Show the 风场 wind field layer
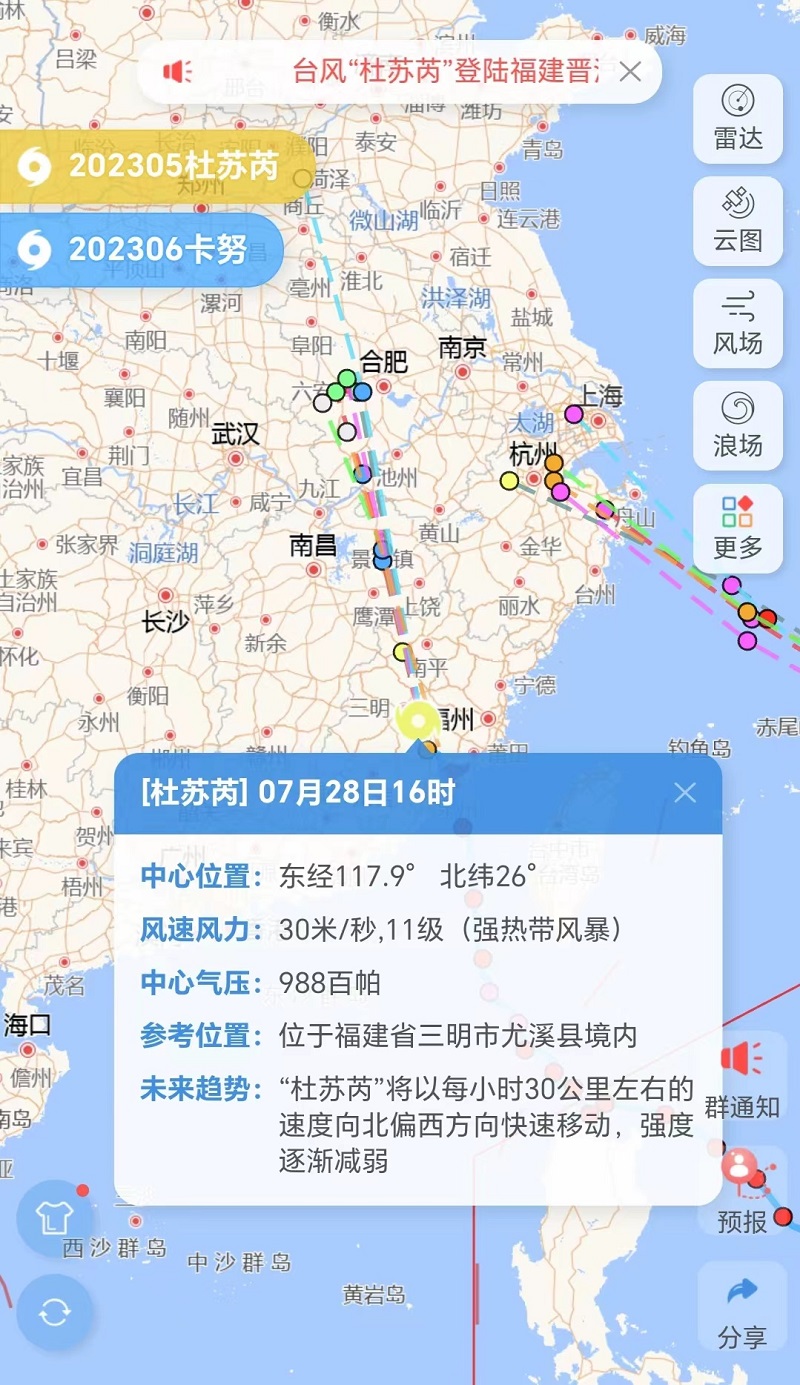 tap(738, 323)
